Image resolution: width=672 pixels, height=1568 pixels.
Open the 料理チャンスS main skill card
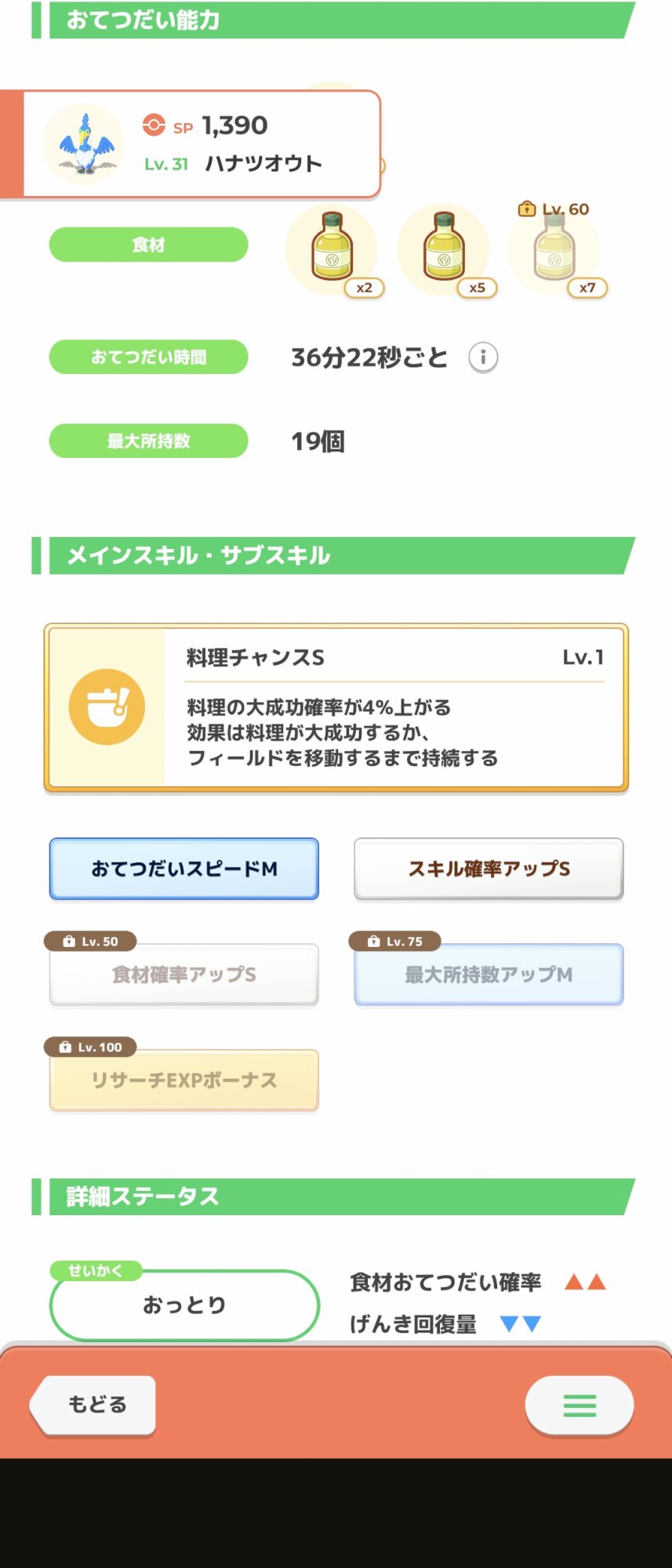click(336, 707)
